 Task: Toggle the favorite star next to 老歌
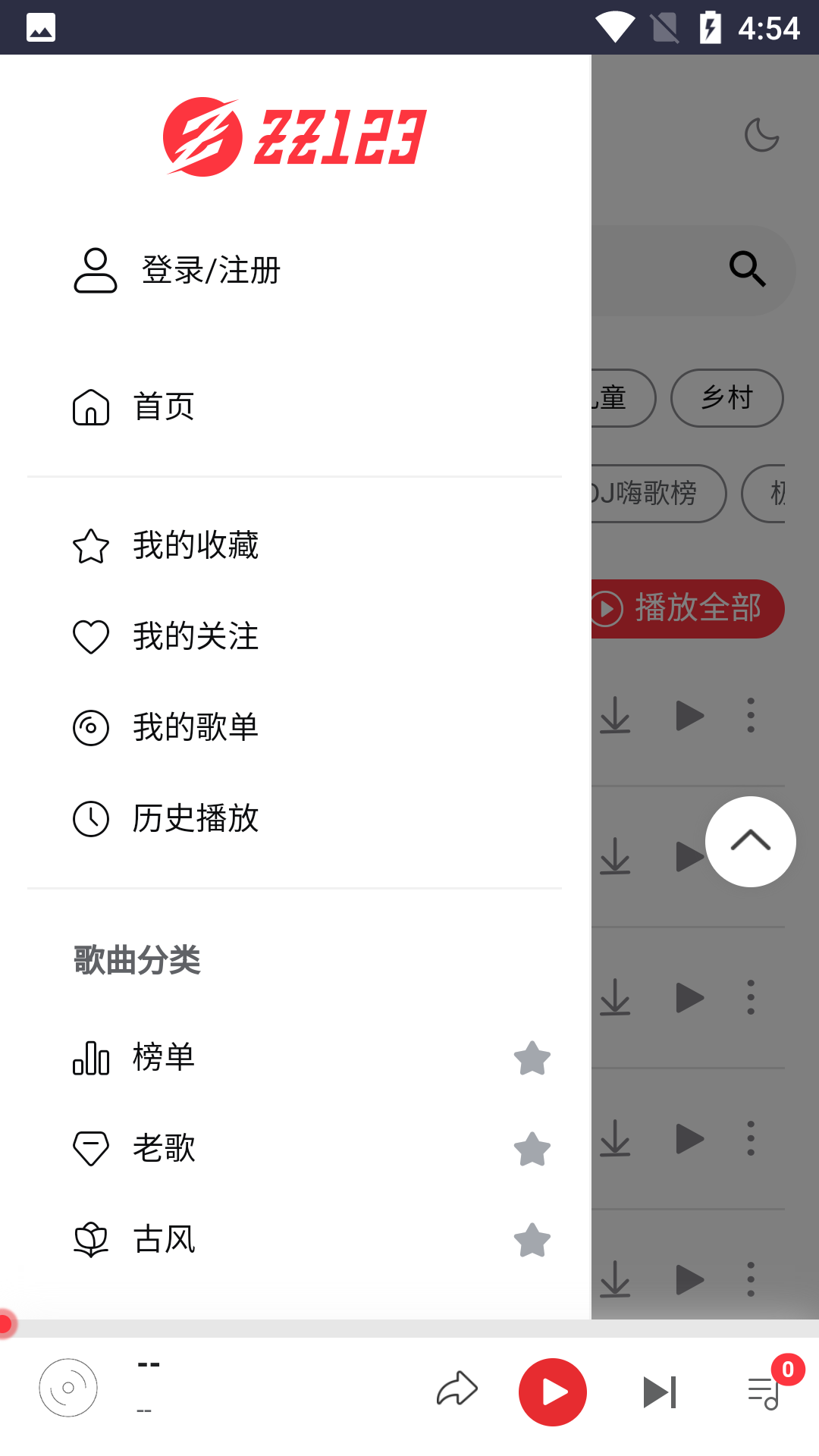point(531,1150)
